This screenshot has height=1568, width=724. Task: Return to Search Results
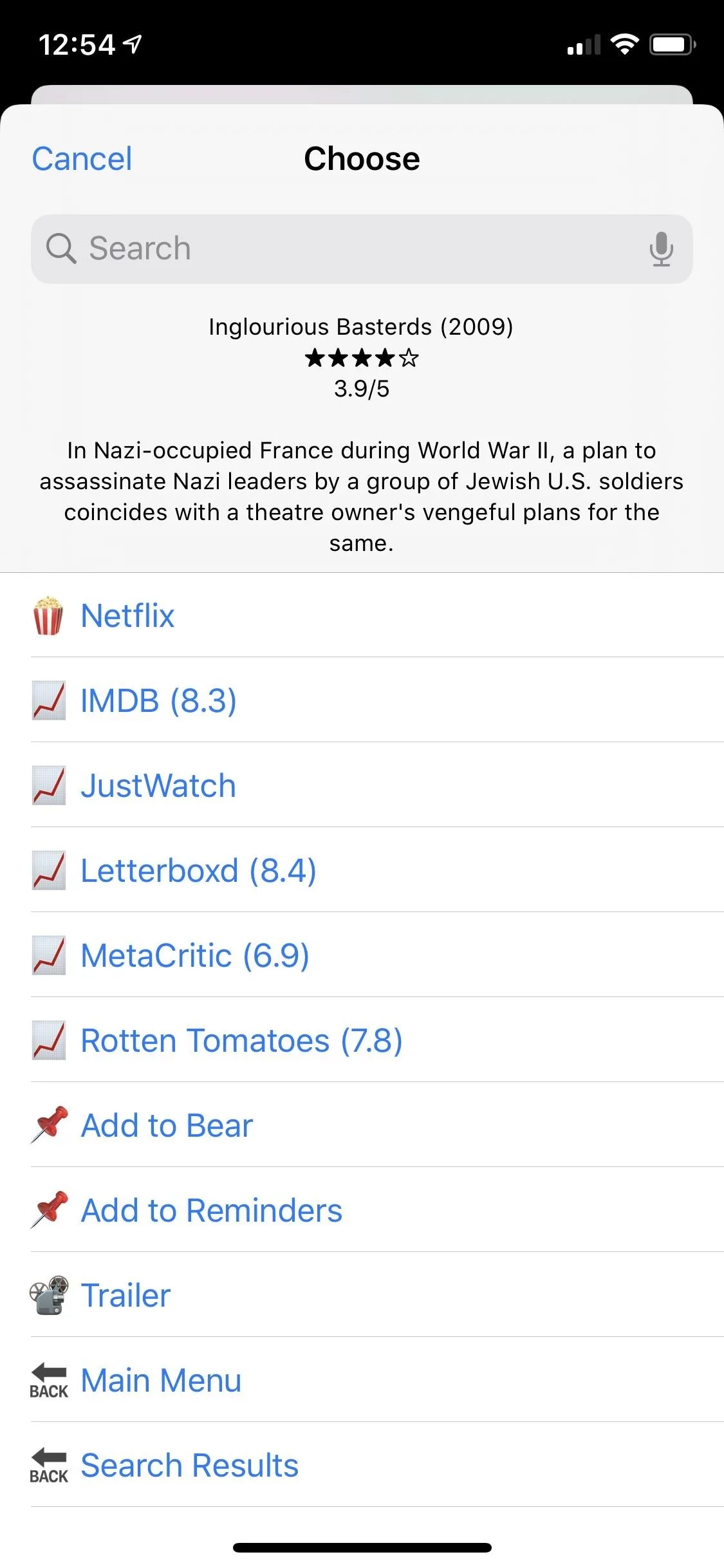[x=362, y=1465]
